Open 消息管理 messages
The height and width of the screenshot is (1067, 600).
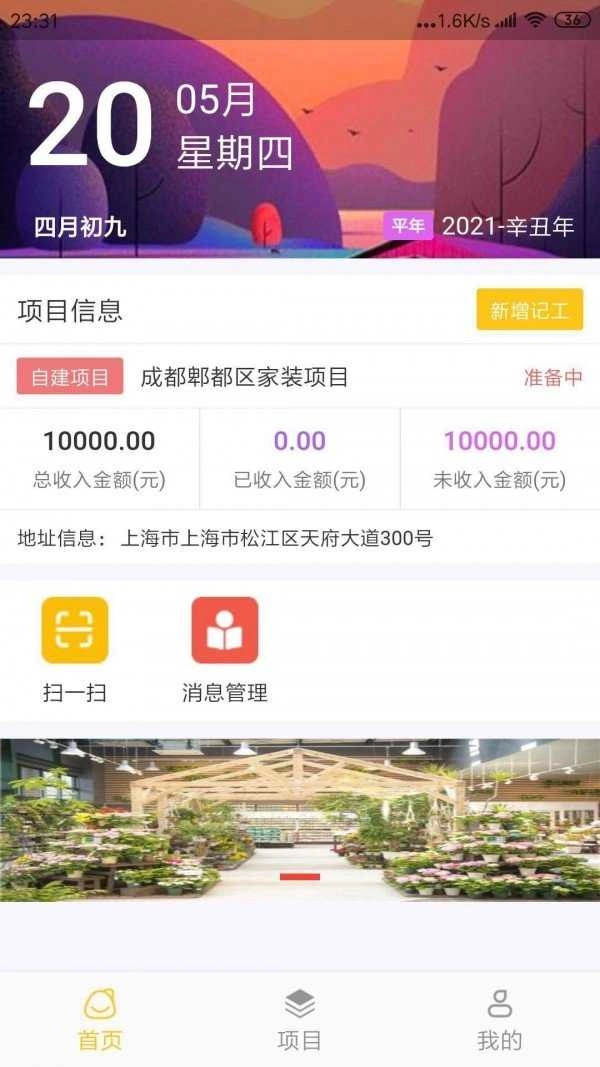225,648
